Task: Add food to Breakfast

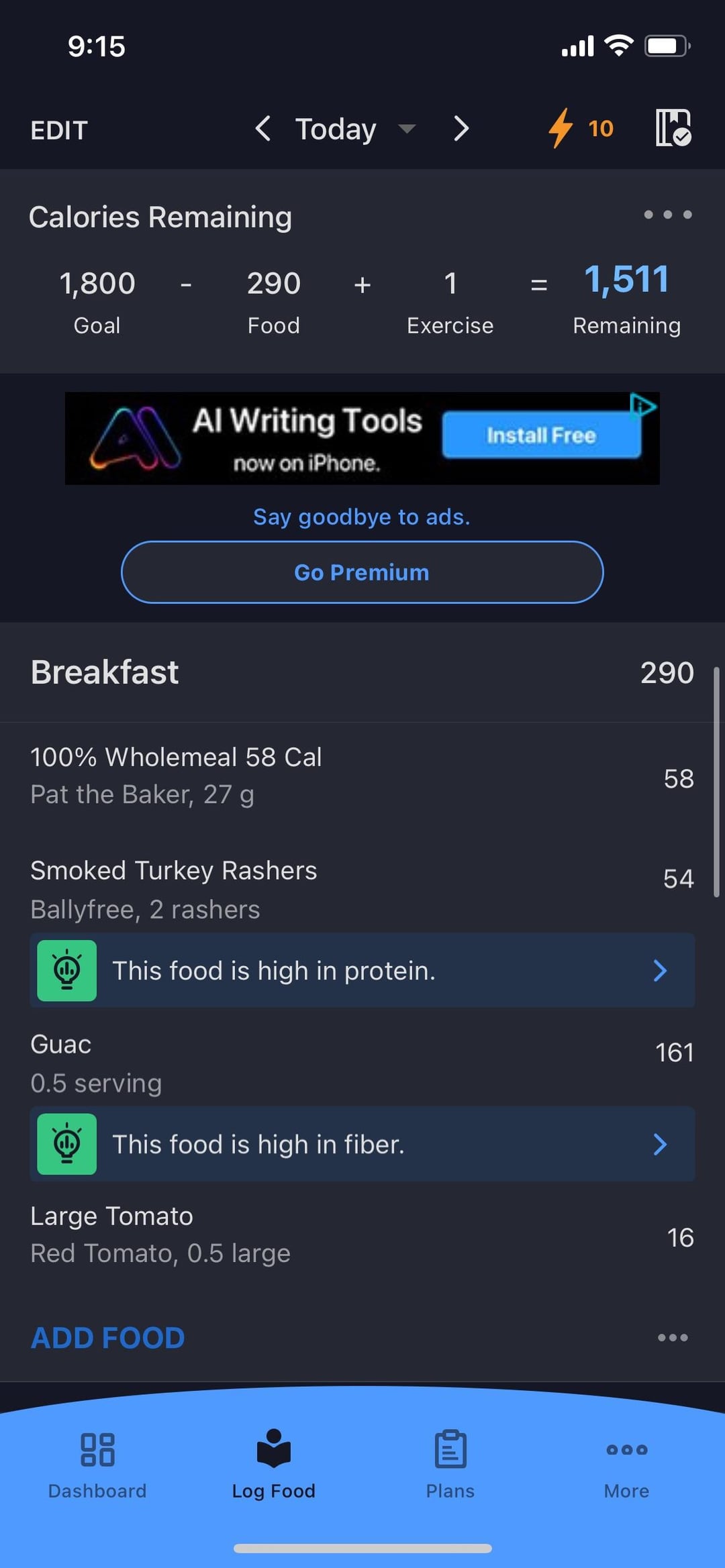Action: [x=107, y=1338]
